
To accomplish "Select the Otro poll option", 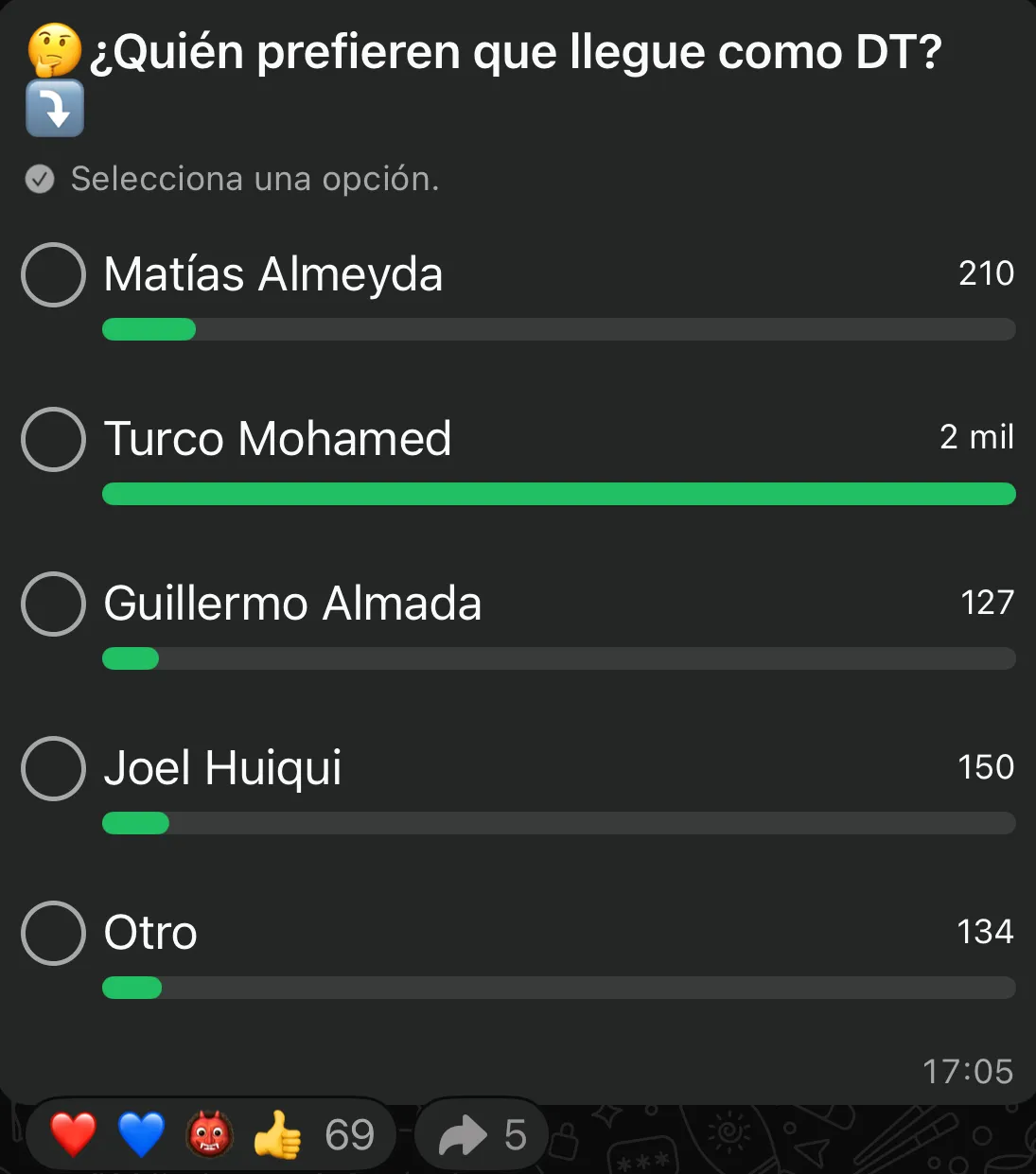I will [x=54, y=934].
